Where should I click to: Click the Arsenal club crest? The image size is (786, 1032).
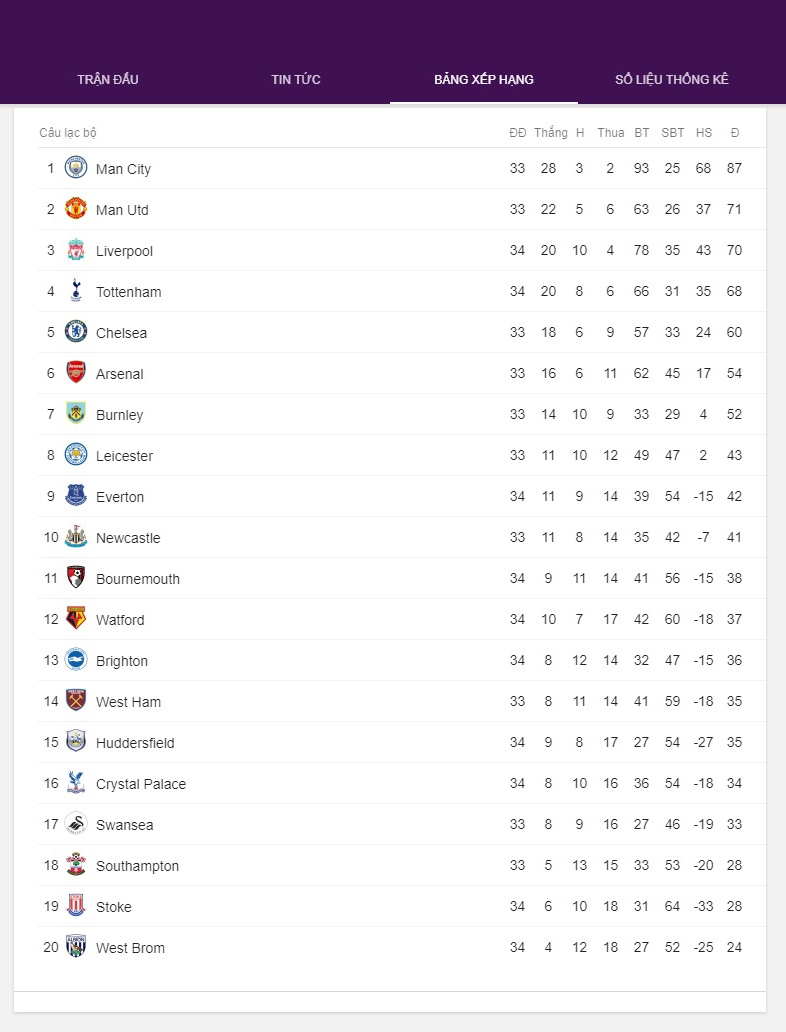(x=76, y=374)
